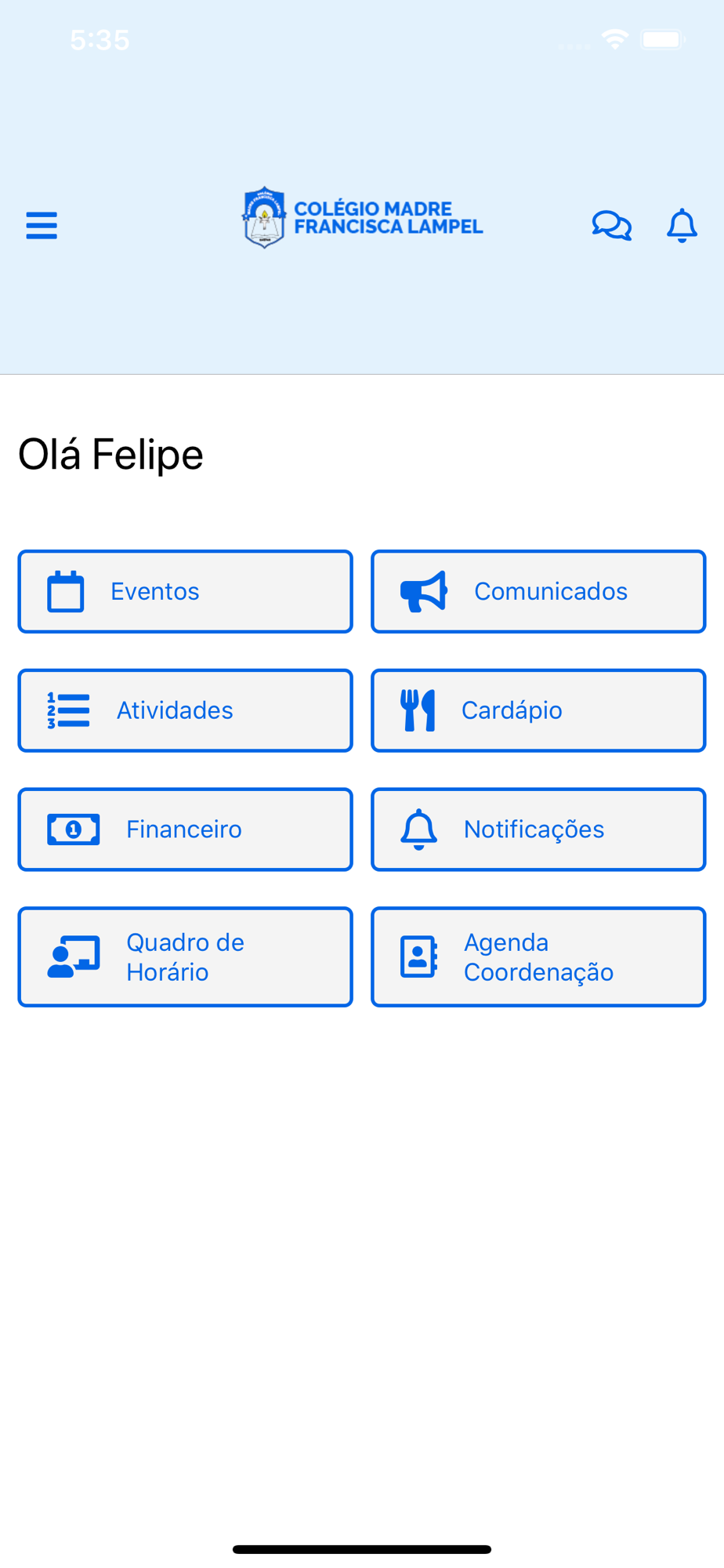Go to Atividades
The height and width of the screenshot is (1568, 724).
tap(185, 710)
